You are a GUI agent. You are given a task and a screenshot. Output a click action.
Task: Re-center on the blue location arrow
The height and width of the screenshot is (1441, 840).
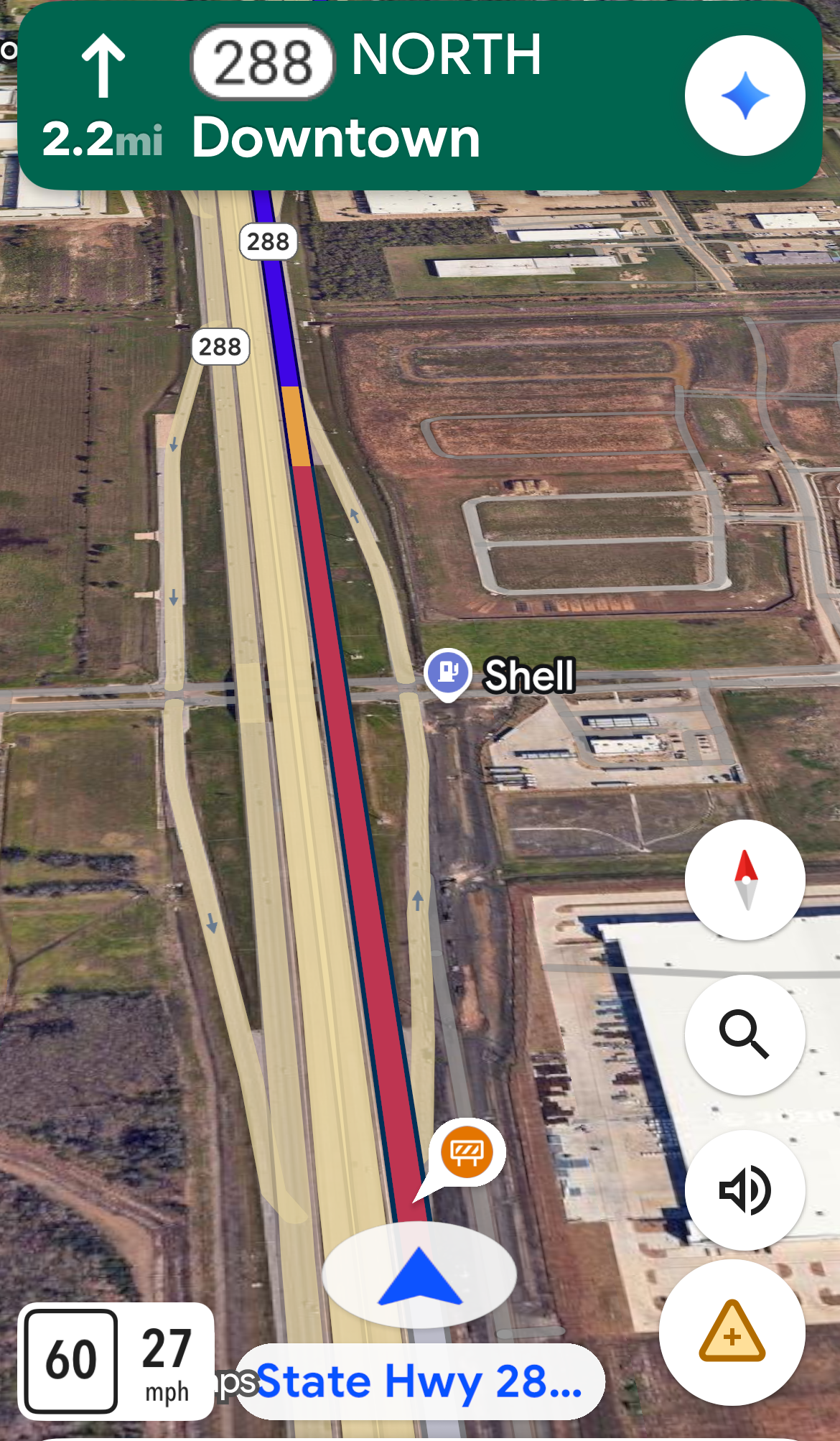pos(419,1276)
